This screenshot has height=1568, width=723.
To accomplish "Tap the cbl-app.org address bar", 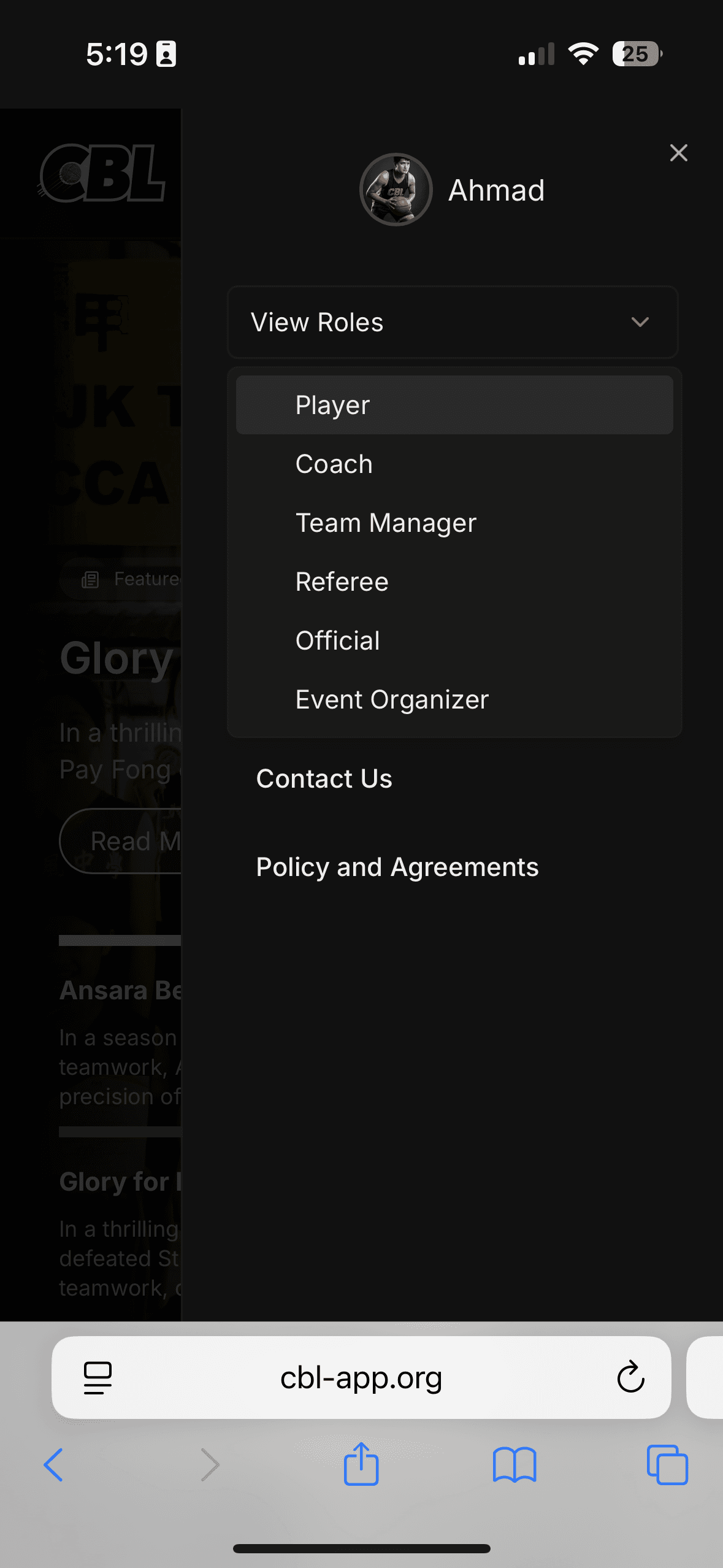I will click(x=361, y=1378).
